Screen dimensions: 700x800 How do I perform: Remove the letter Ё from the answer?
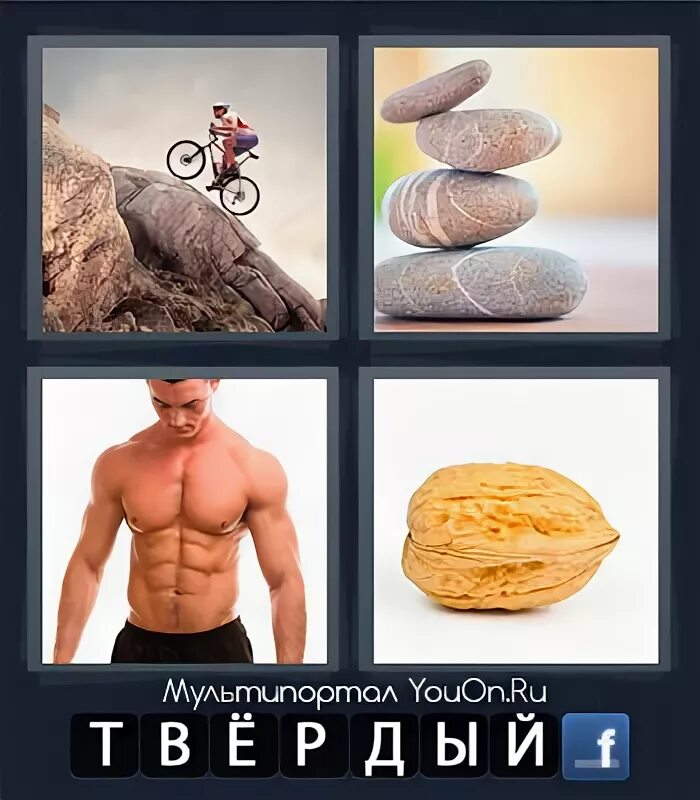pyautogui.click(x=245, y=746)
